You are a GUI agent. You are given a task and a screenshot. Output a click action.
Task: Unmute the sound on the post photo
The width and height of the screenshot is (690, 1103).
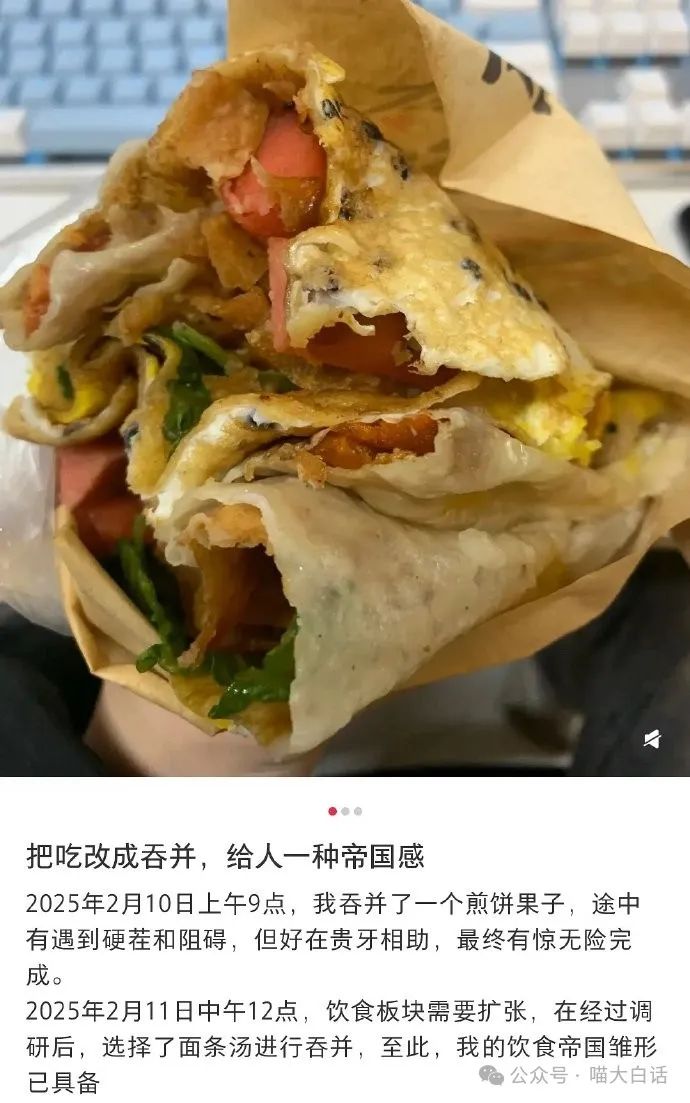click(652, 739)
